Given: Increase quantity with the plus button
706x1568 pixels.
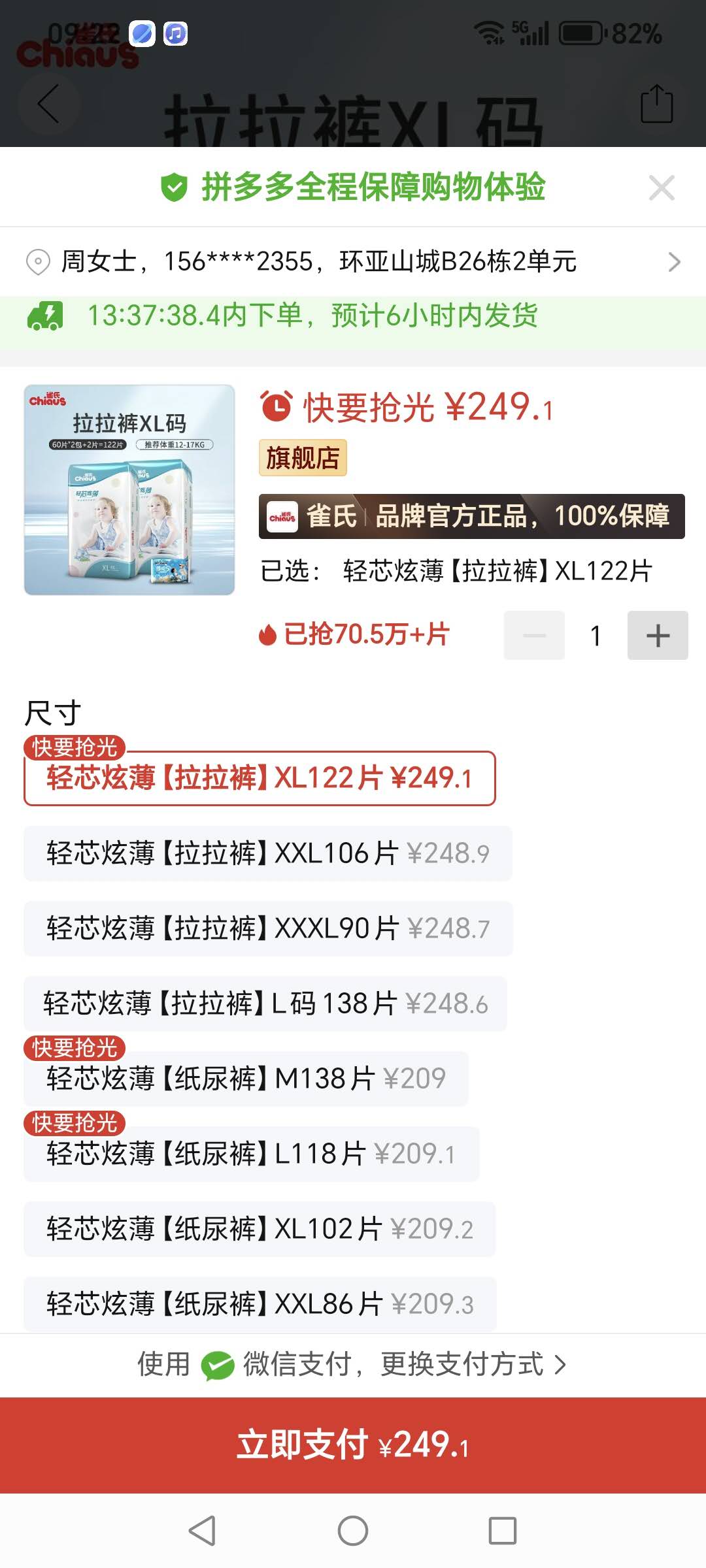Looking at the screenshot, I should pyautogui.click(x=657, y=635).
